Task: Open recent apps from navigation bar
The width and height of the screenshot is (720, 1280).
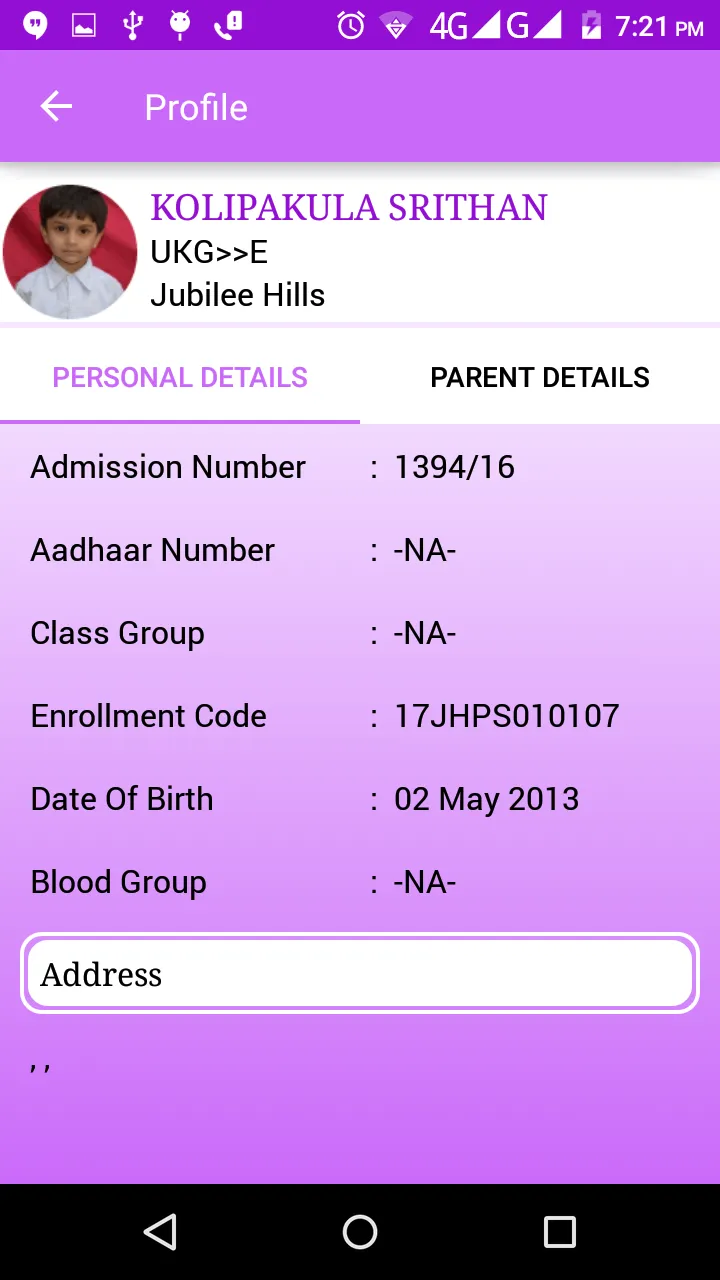Action: point(559,1232)
